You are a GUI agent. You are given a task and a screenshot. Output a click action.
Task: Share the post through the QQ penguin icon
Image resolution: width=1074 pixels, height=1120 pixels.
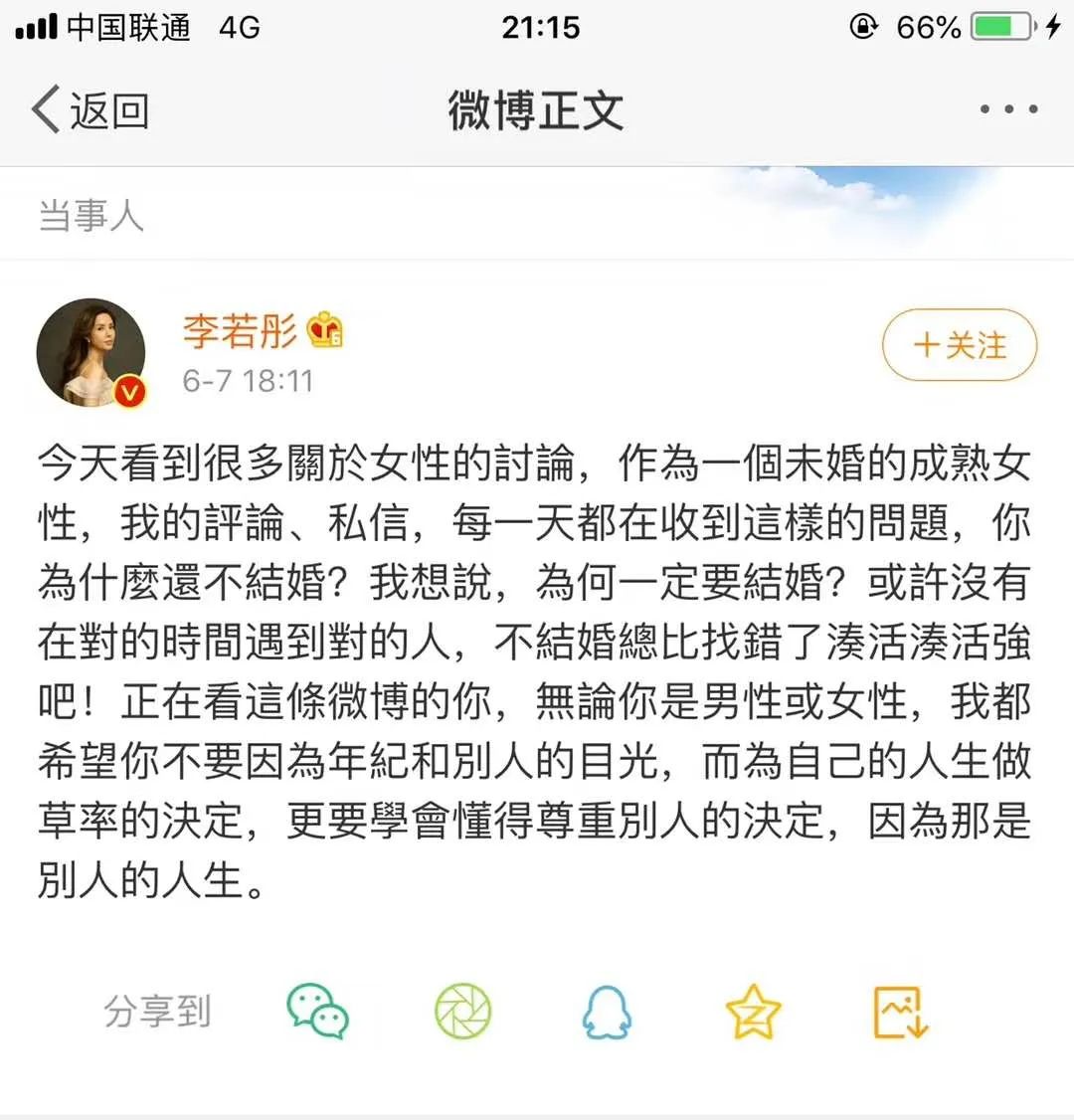tap(609, 1011)
